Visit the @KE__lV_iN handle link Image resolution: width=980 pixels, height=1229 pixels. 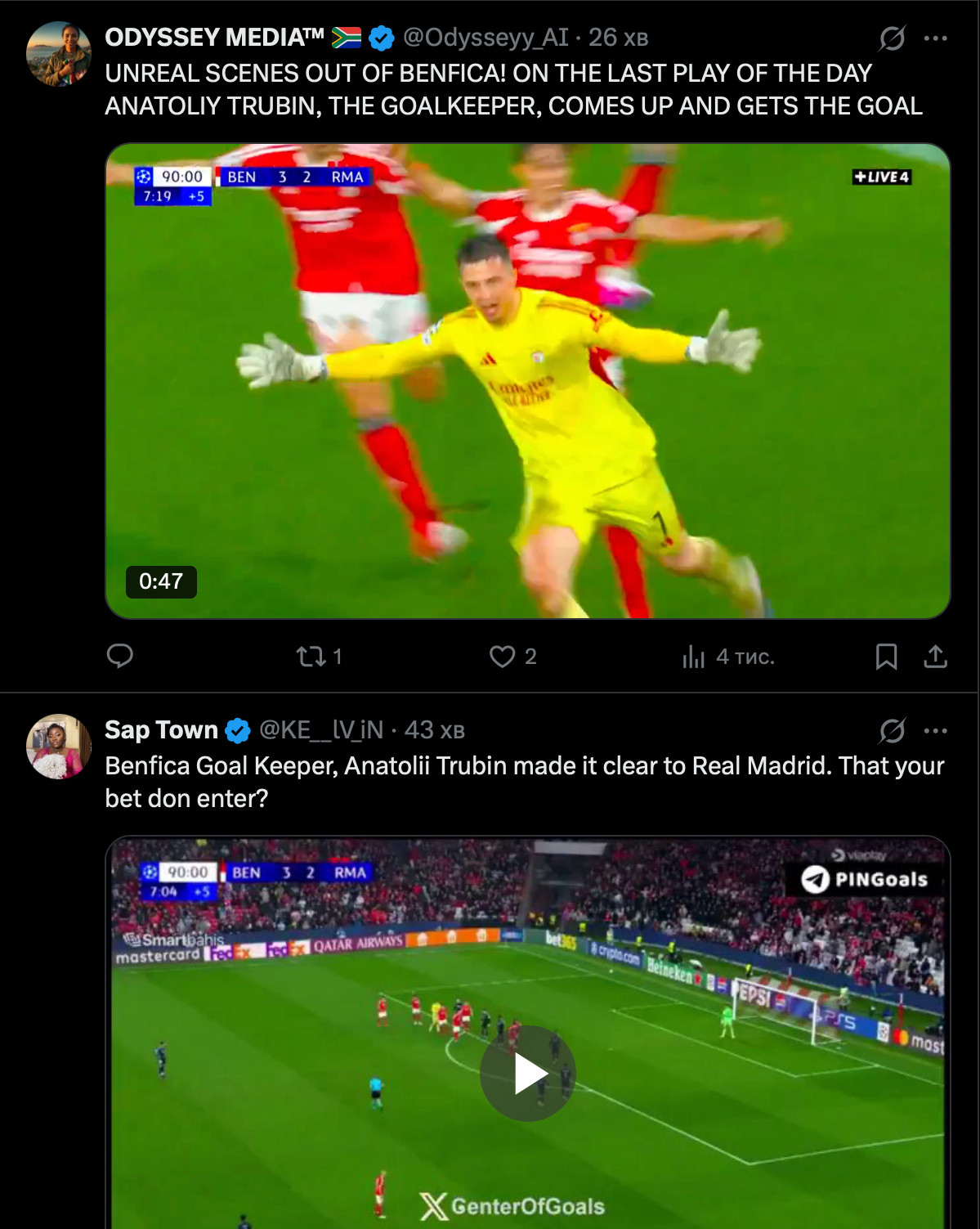(321, 730)
